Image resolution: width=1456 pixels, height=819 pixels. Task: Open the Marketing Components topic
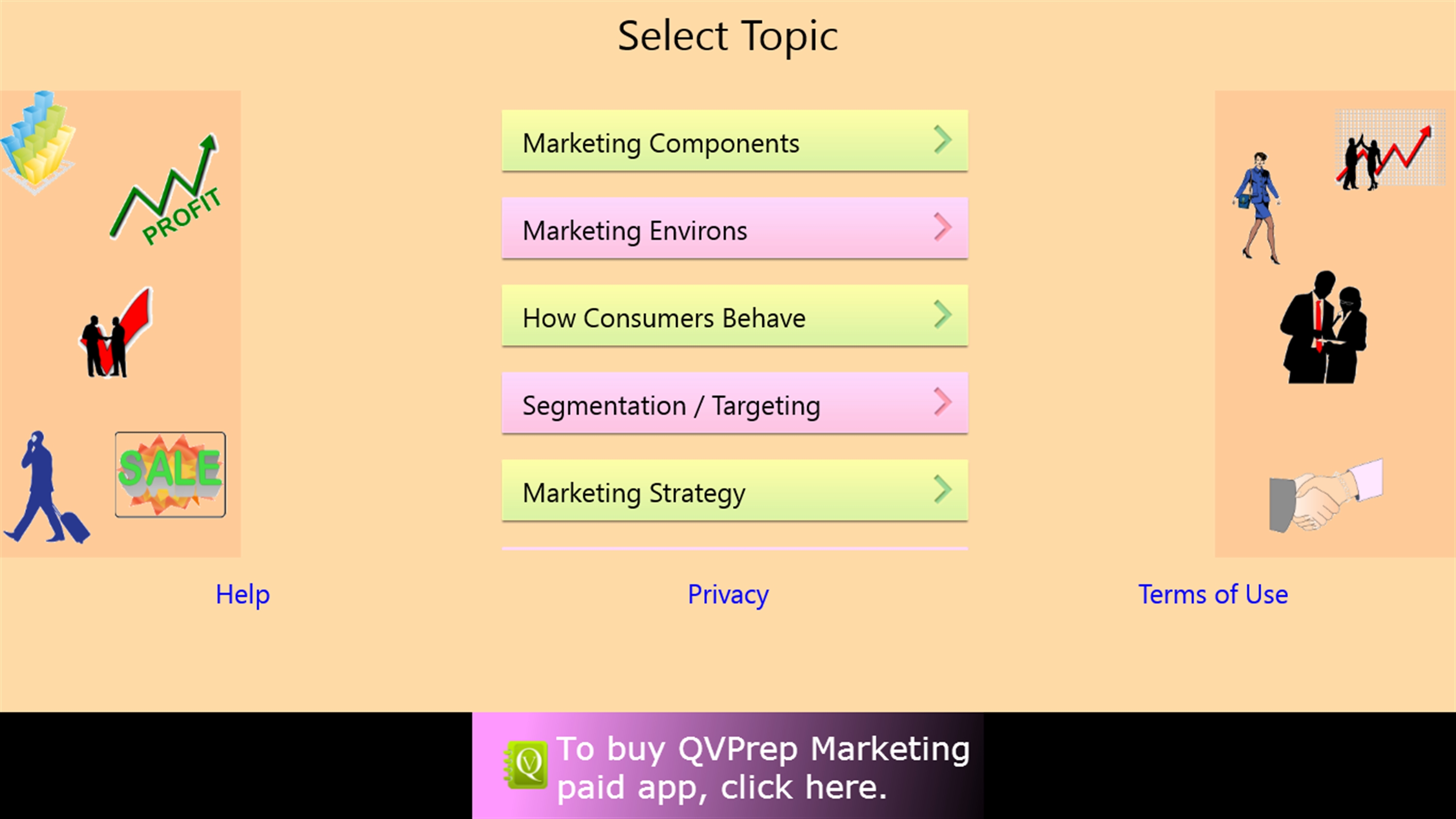point(734,141)
